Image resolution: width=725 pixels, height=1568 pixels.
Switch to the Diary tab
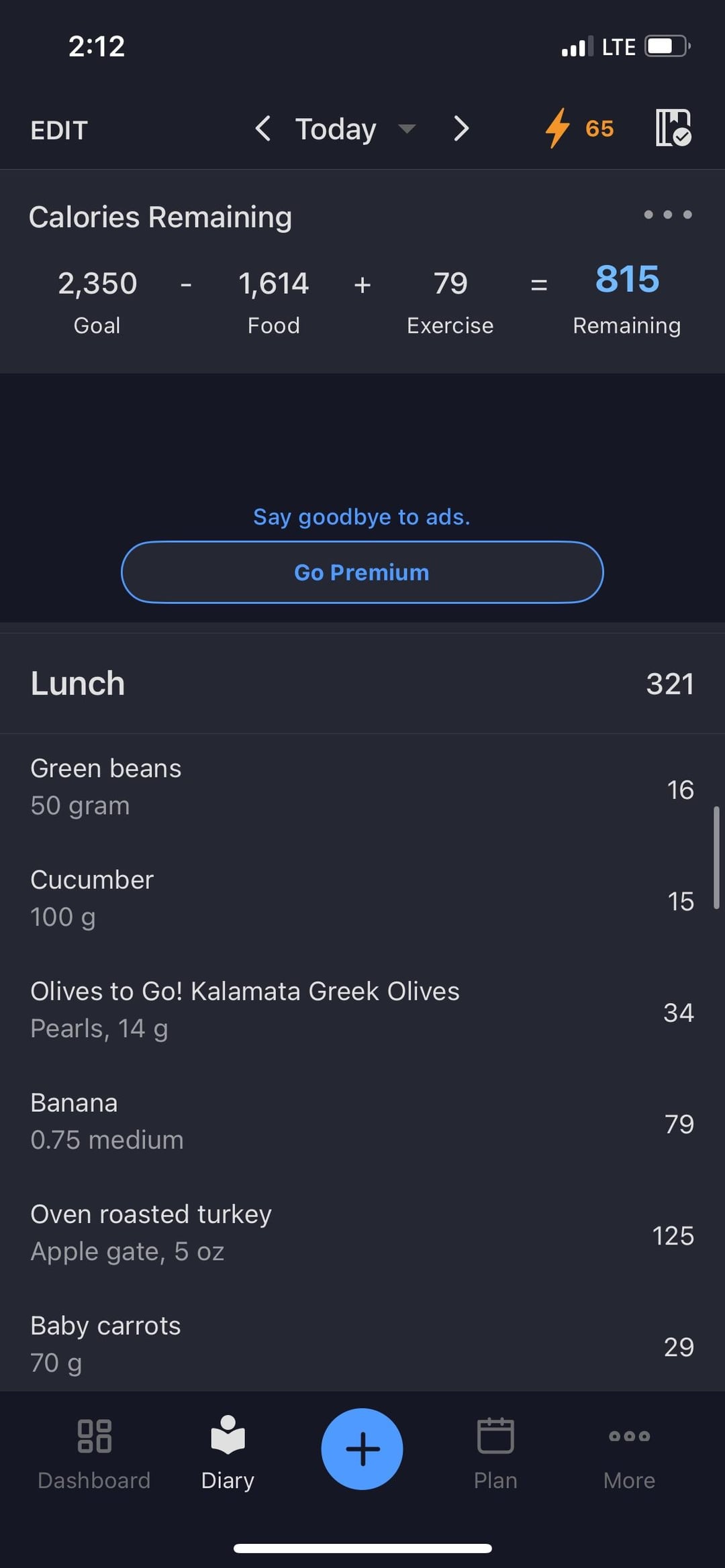click(x=228, y=1453)
